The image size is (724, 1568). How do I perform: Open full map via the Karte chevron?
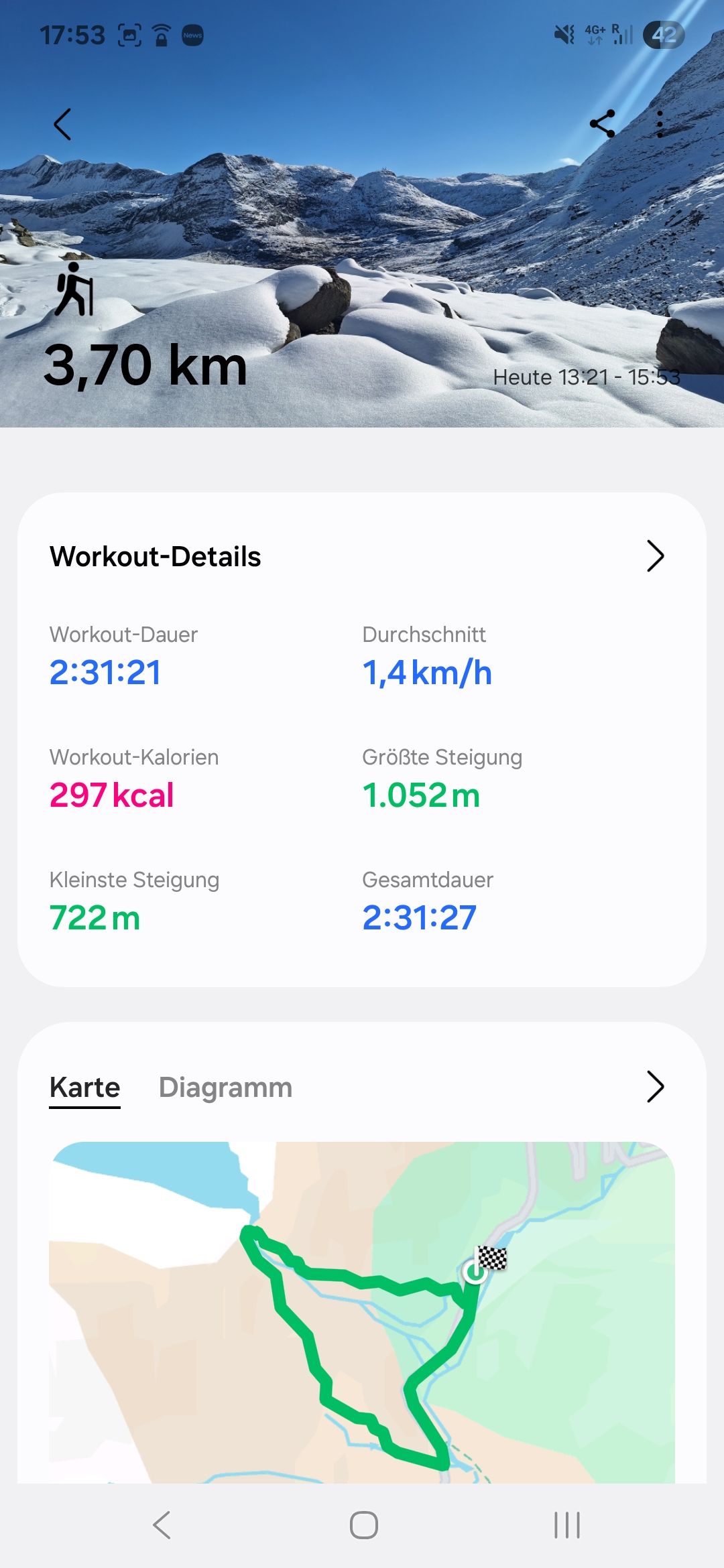[655, 1086]
